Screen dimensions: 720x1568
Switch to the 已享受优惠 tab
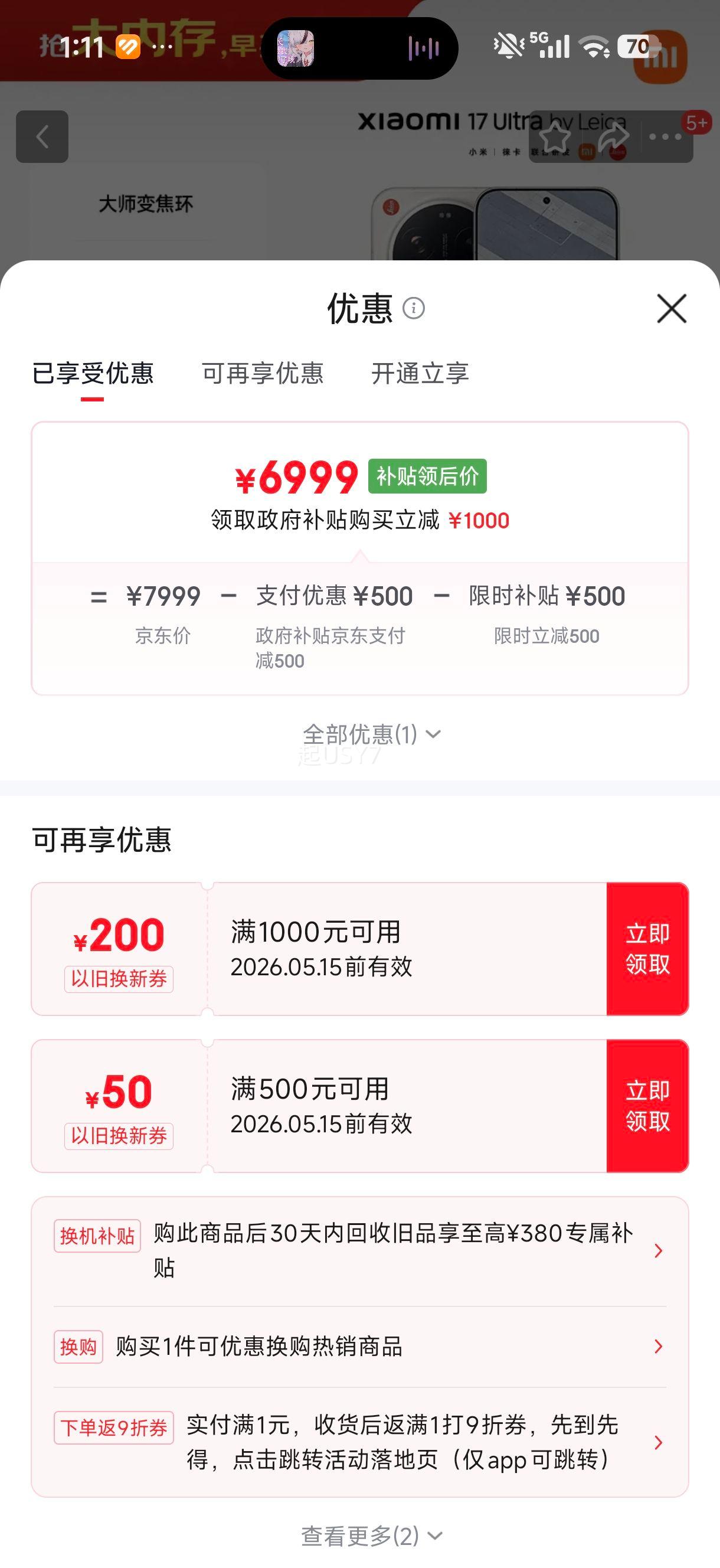(x=93, y=373)
